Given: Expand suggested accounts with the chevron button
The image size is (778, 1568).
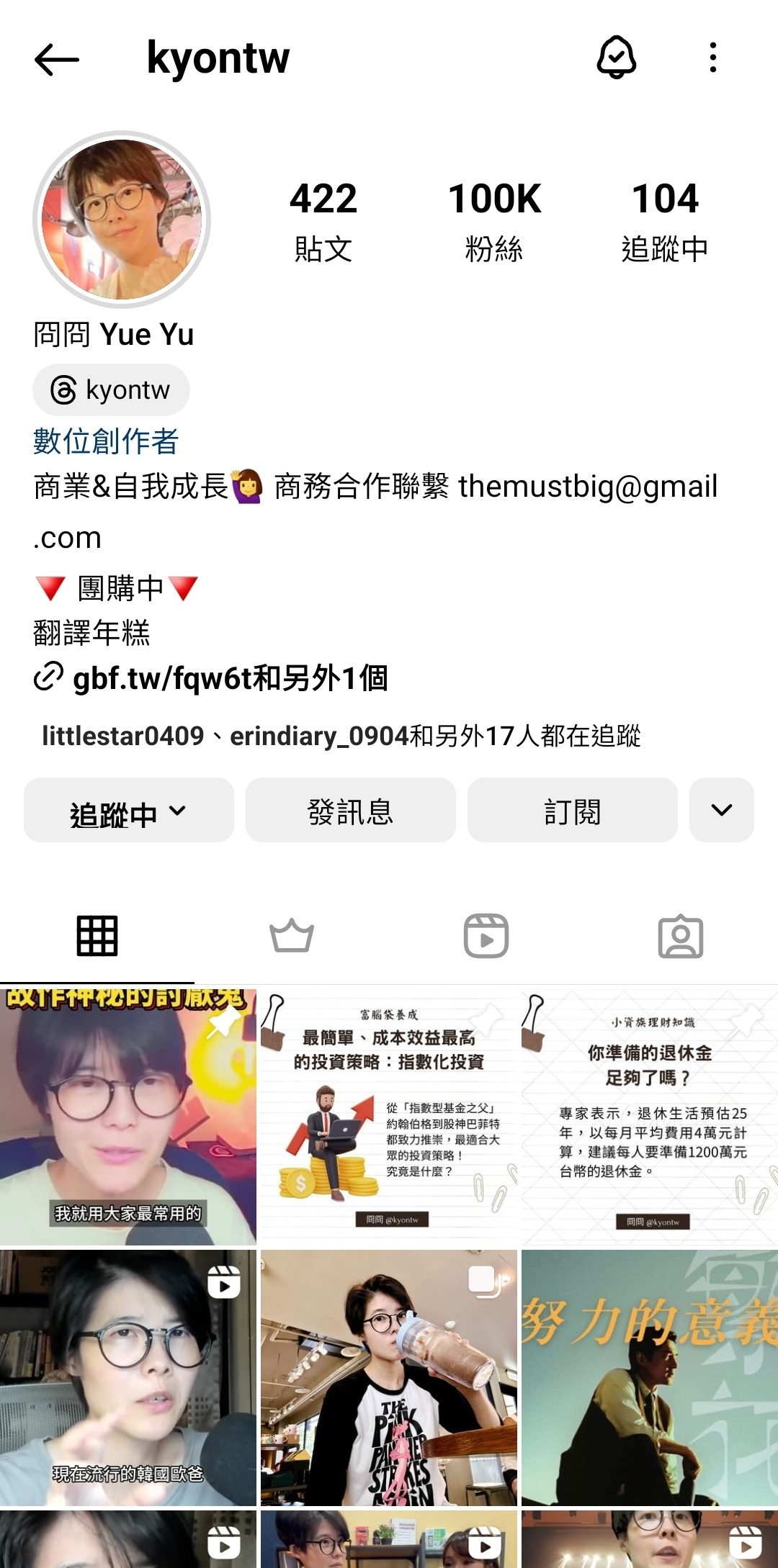Looking at the screenshot, I should pyautogui.click(x=721, y=811).
